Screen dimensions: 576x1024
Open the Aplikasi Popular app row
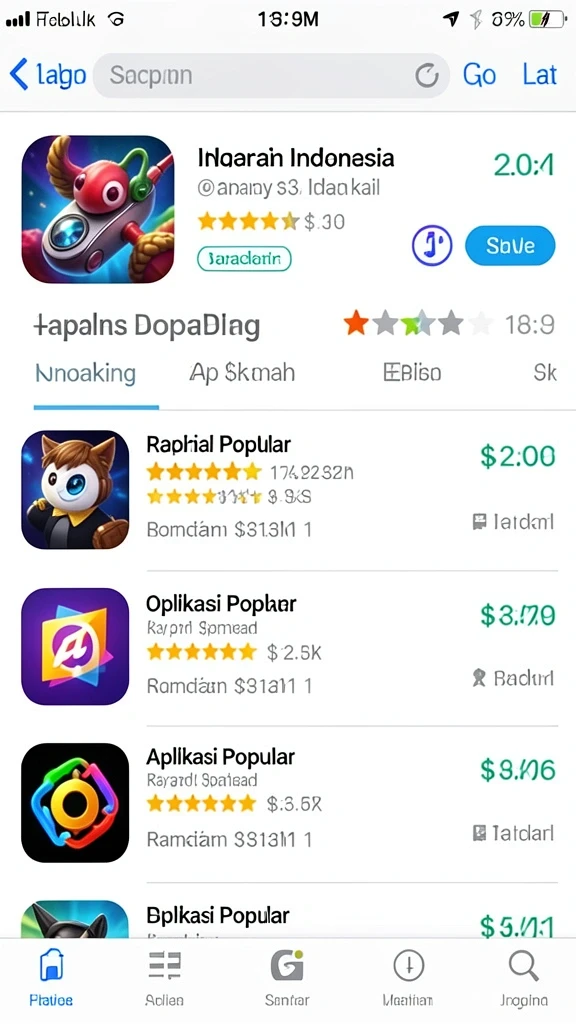[x=288, y=803]
